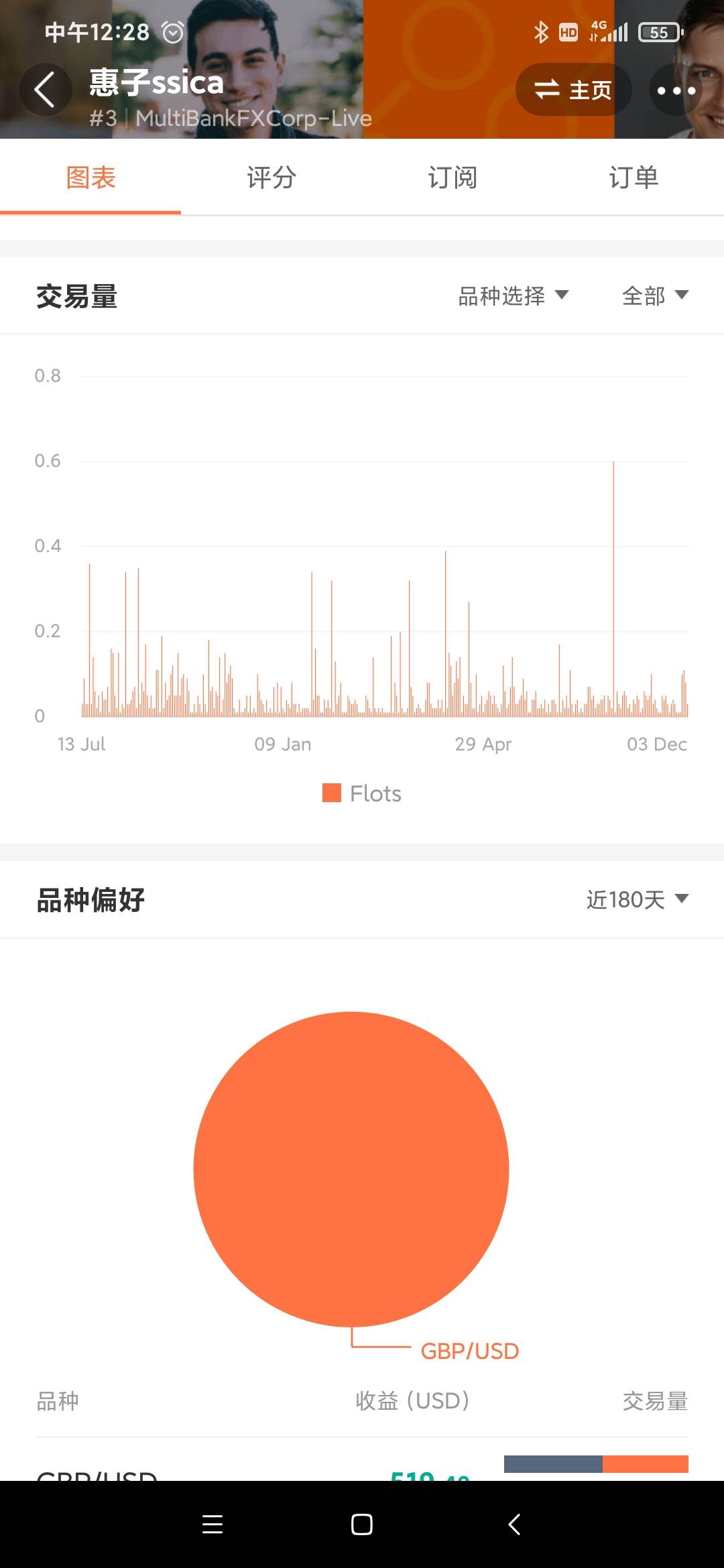724x1568 pixels.
Task: Open the 全部 time range dropdown
Action: click(655, 296)
